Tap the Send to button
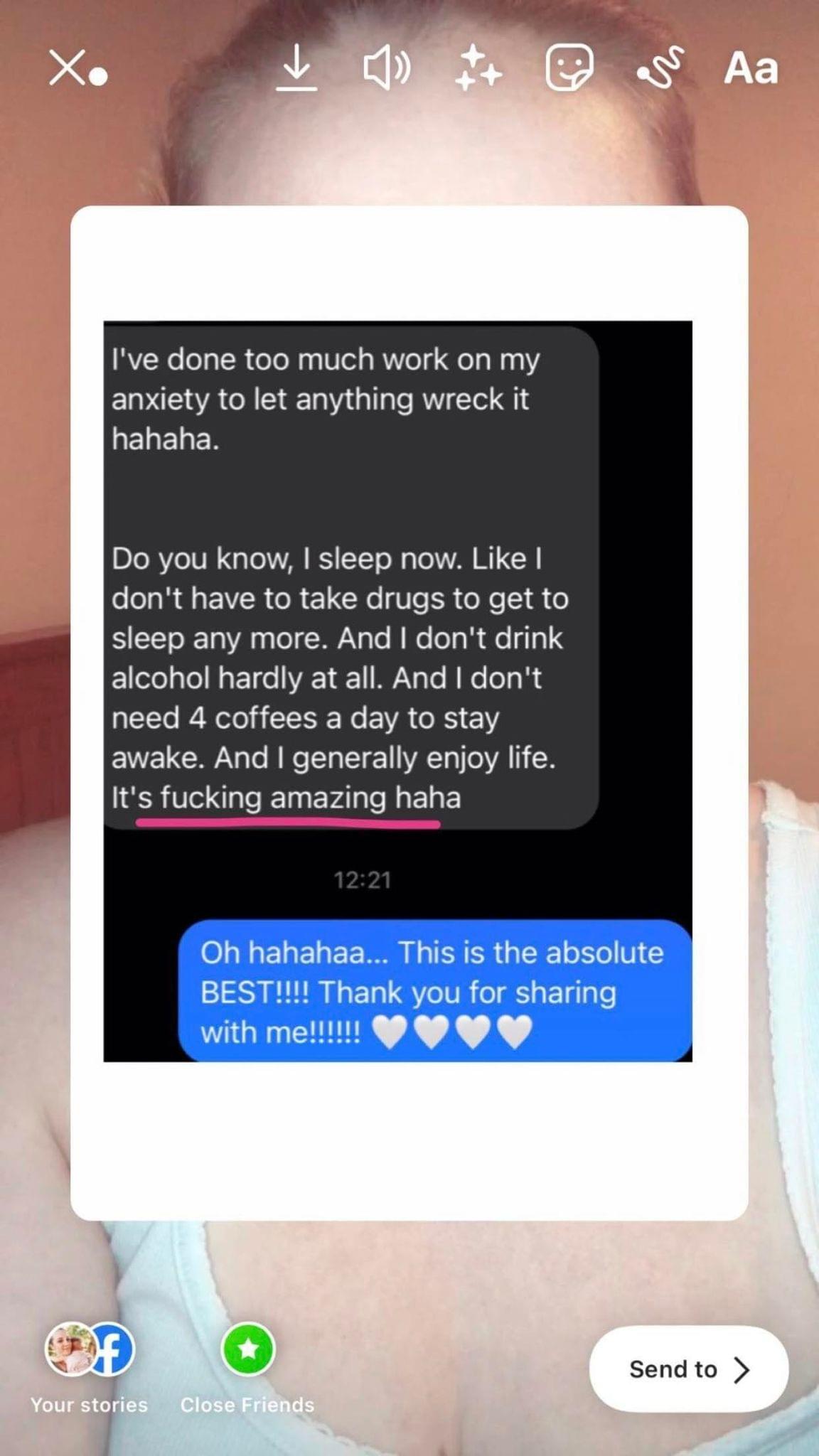Viewport: 819px width, 1456px height. tap(688, 1369)
